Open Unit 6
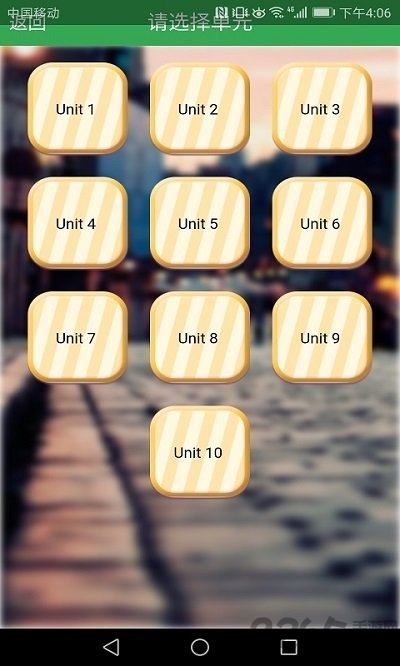The height and width of the screenshot is (666, 400). click(322, 223)
